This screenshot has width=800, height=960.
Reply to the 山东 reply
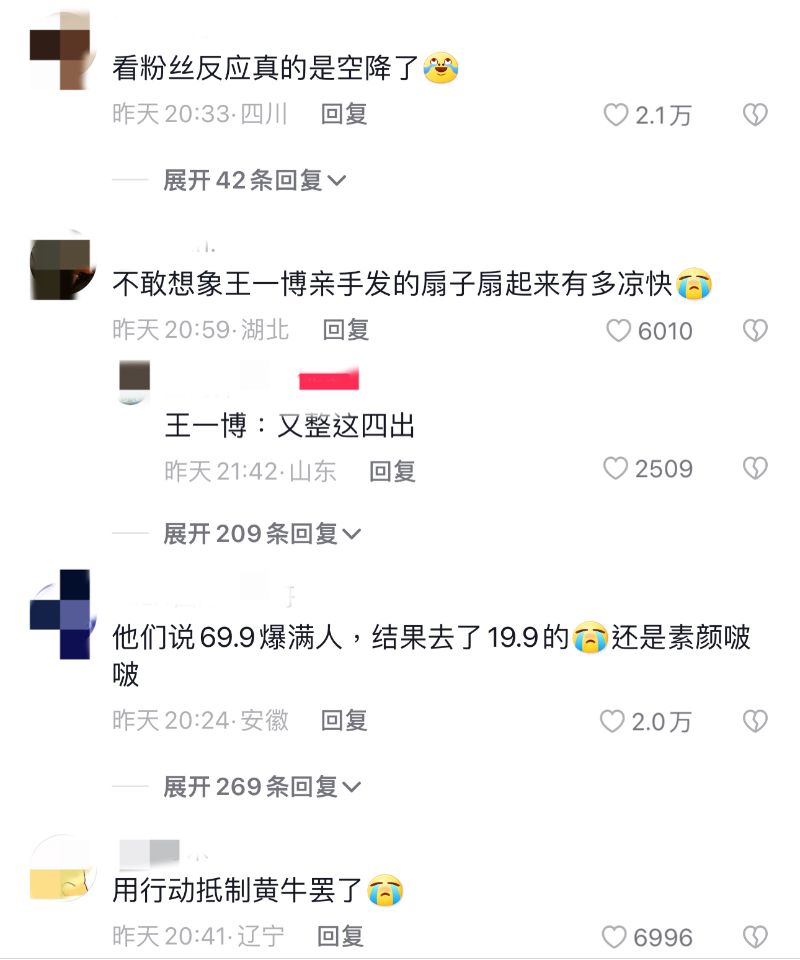pyautogui.click(x=392, y=471)
